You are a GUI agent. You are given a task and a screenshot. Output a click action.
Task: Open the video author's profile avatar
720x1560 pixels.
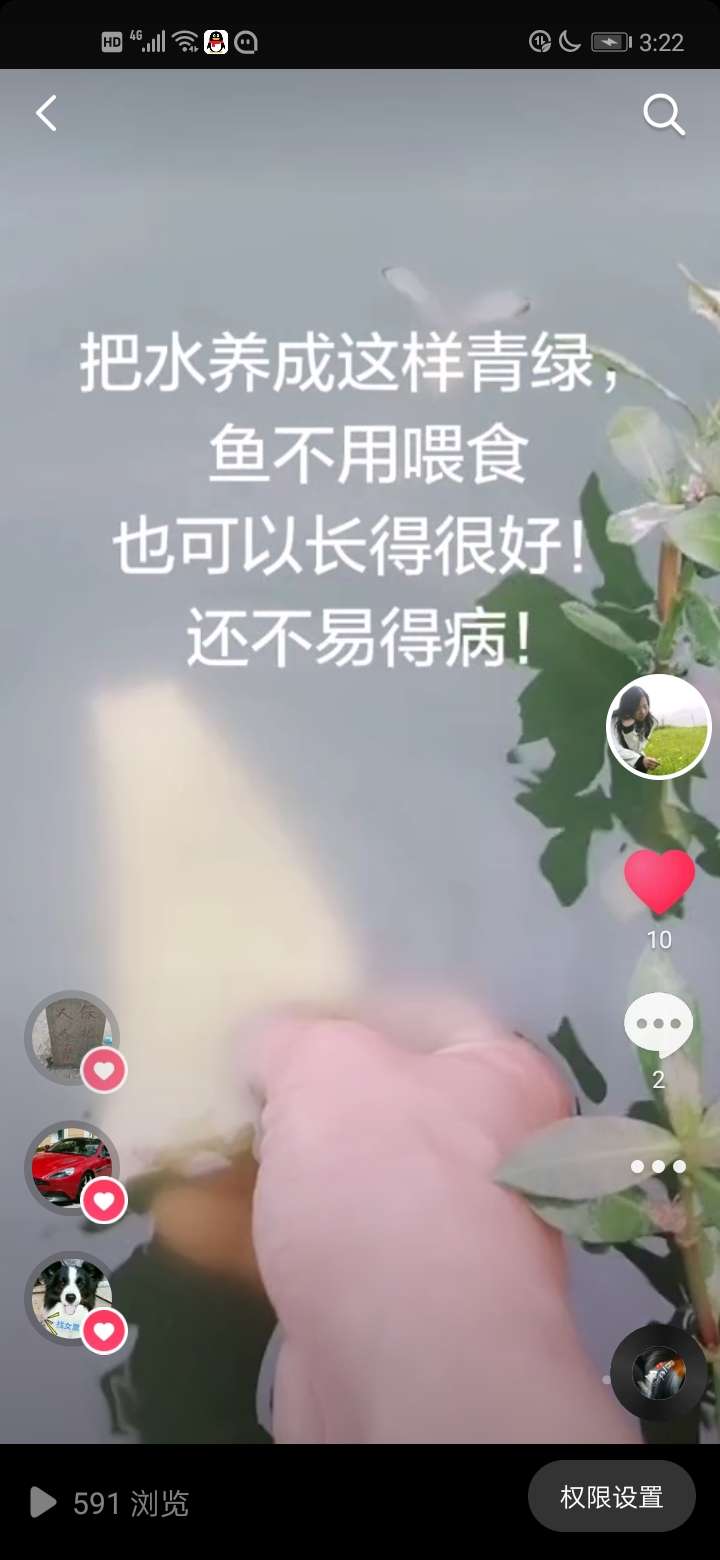659,727
